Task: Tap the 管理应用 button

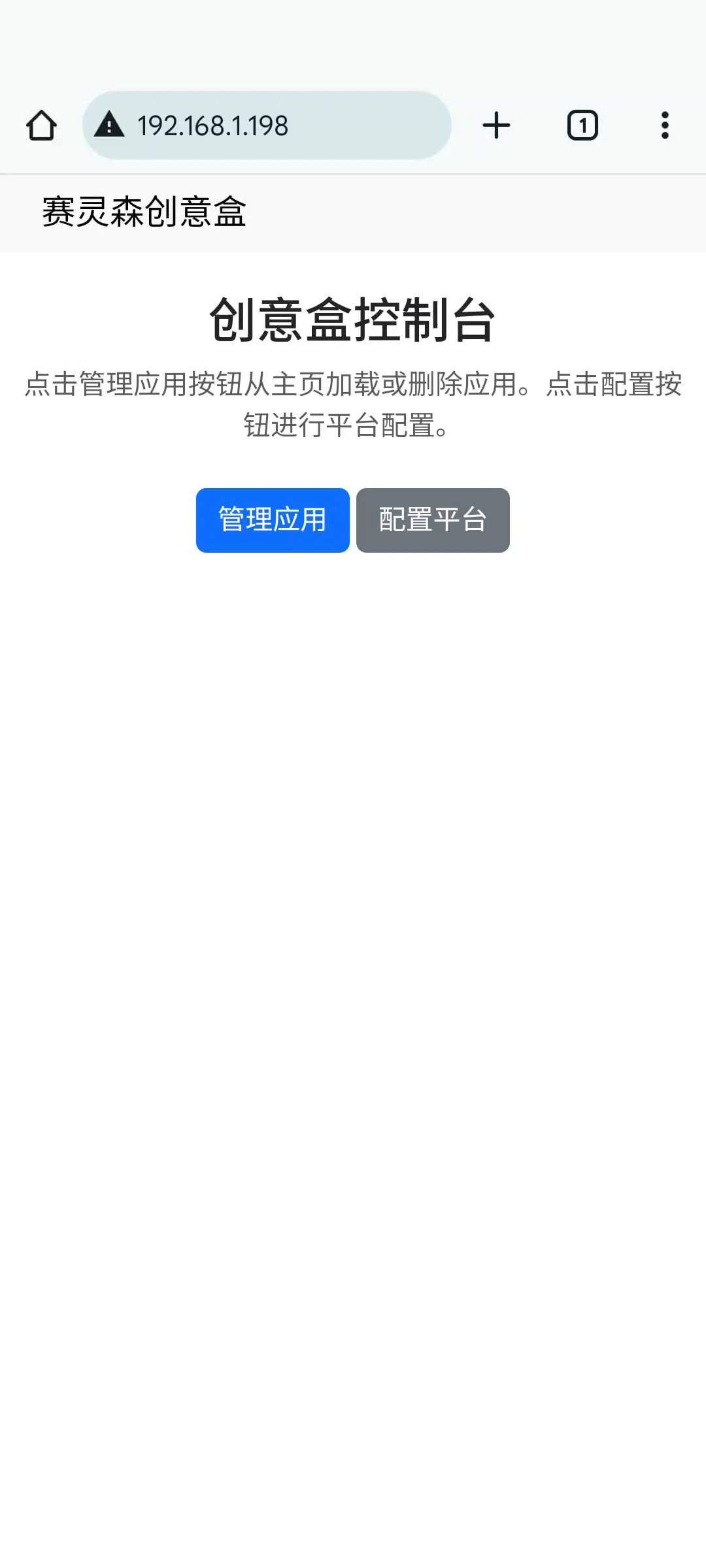Action: click(x=273, y=520)
